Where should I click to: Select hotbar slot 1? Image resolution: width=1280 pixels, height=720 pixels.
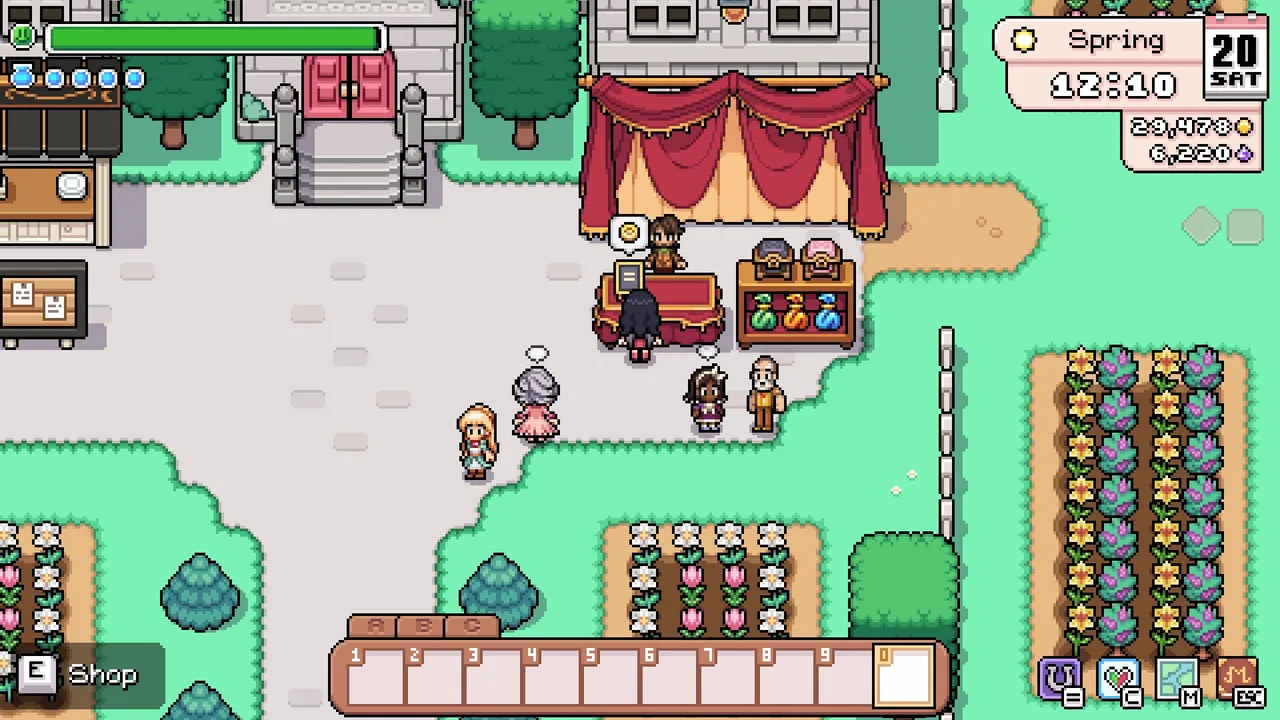coord(374,677)
